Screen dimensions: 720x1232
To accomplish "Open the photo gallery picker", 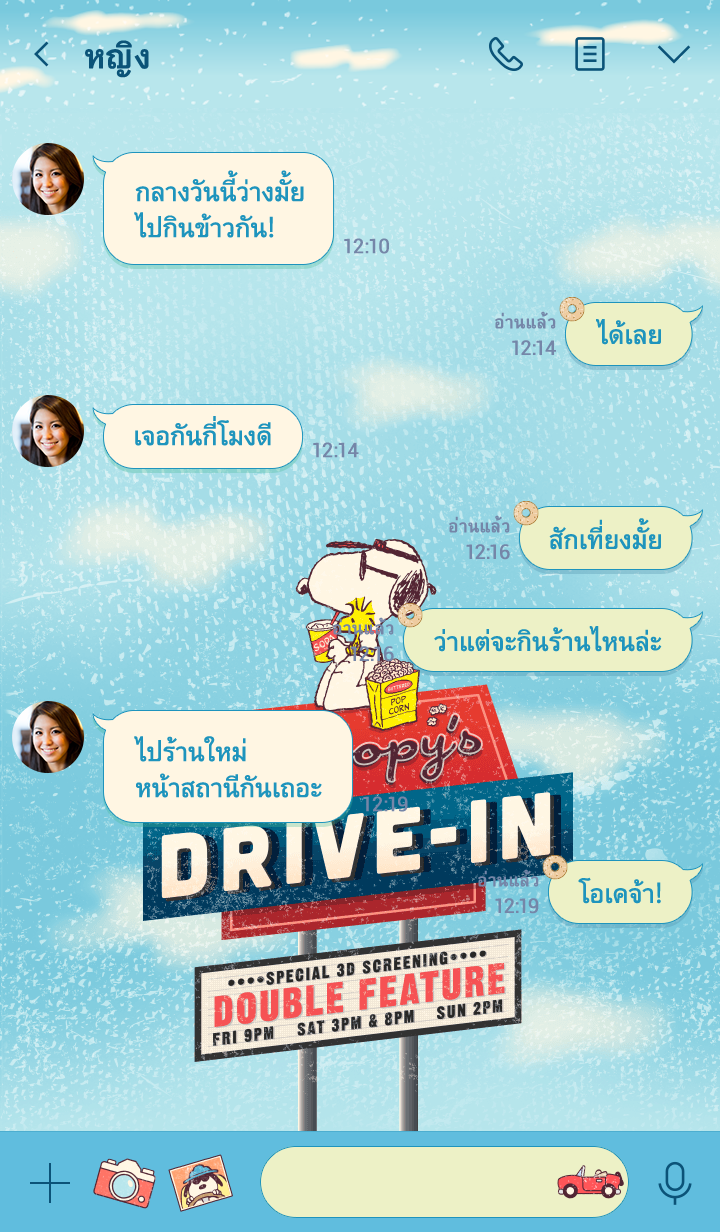I will (200, 1183).
